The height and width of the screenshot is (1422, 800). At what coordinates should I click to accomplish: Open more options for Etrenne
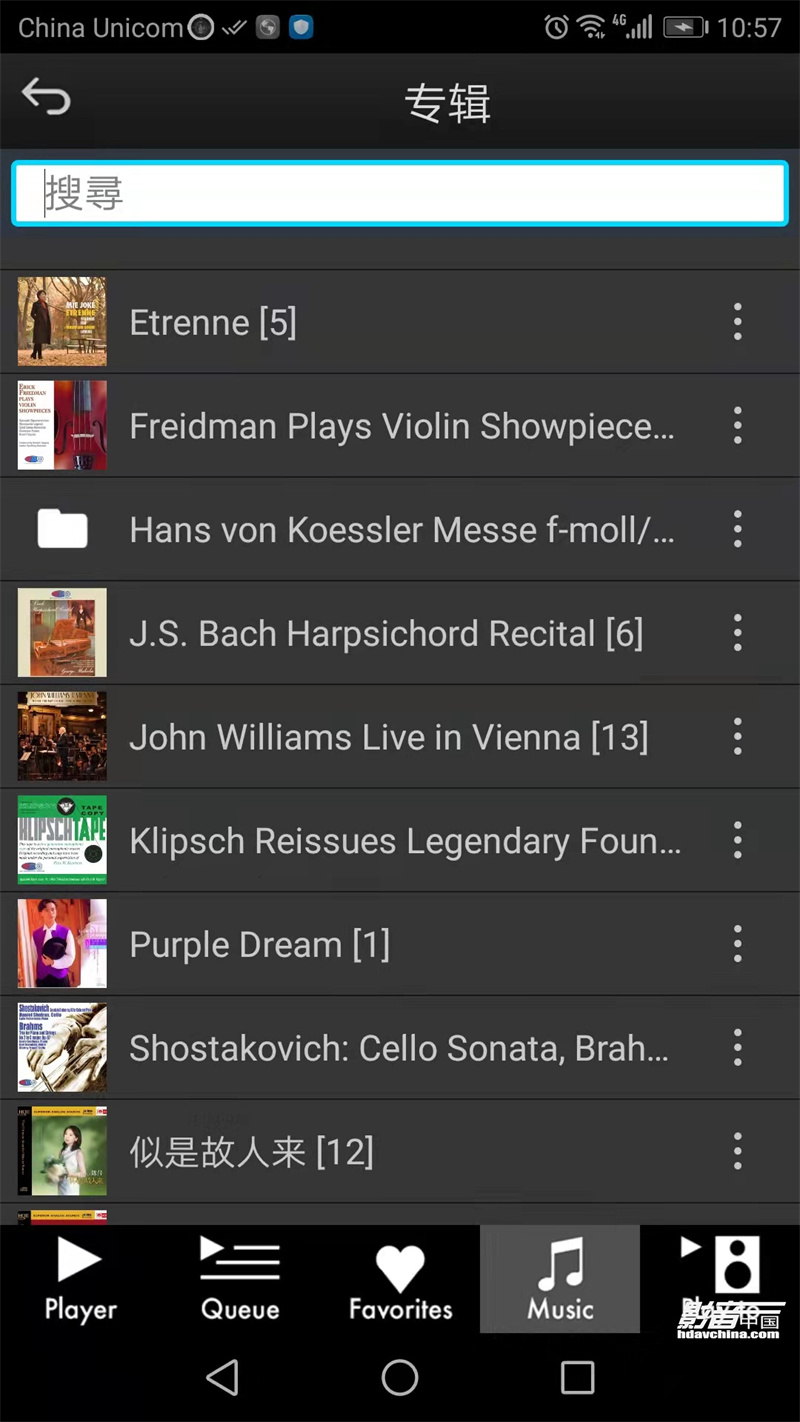[x=737, y=322]
